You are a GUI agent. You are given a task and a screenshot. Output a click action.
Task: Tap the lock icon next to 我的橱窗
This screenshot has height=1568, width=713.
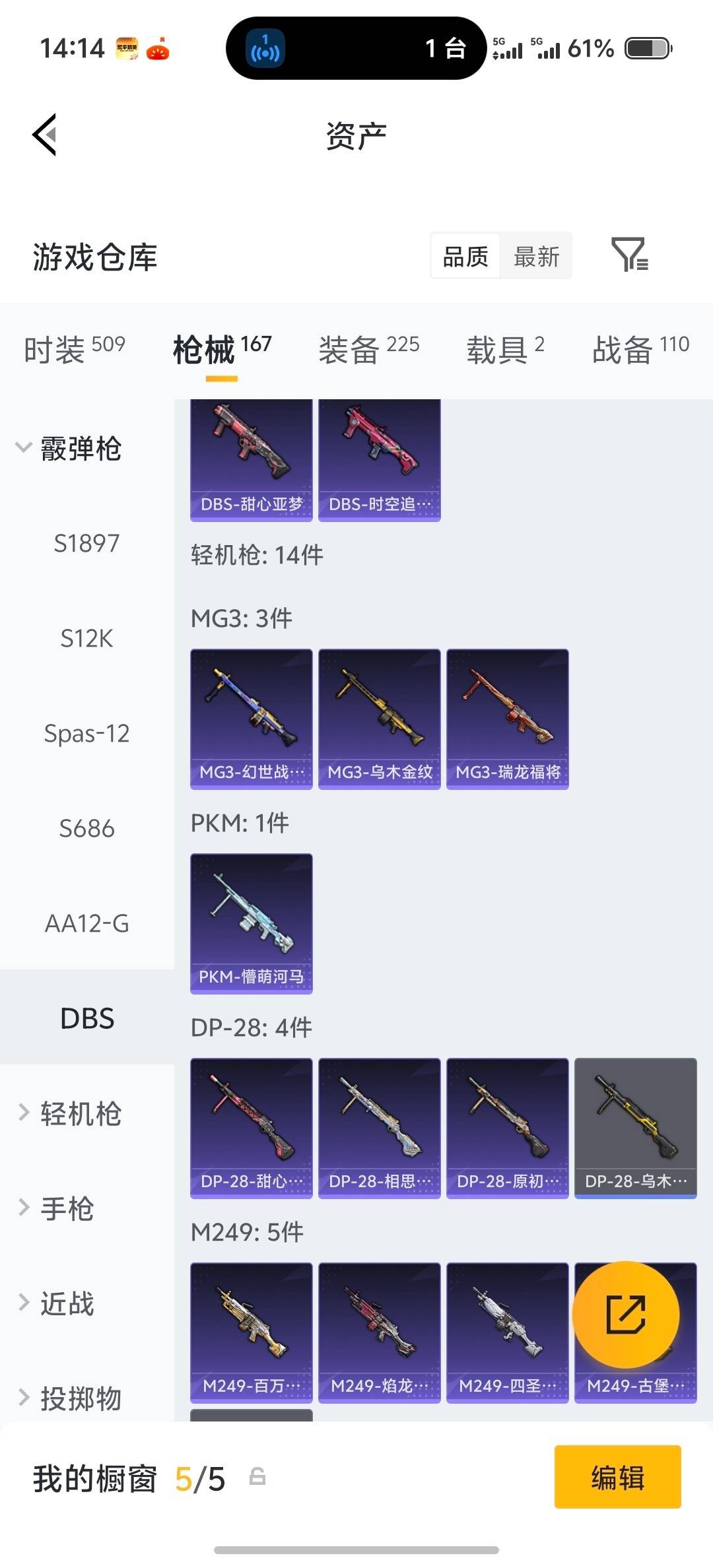click(257, 1478)
